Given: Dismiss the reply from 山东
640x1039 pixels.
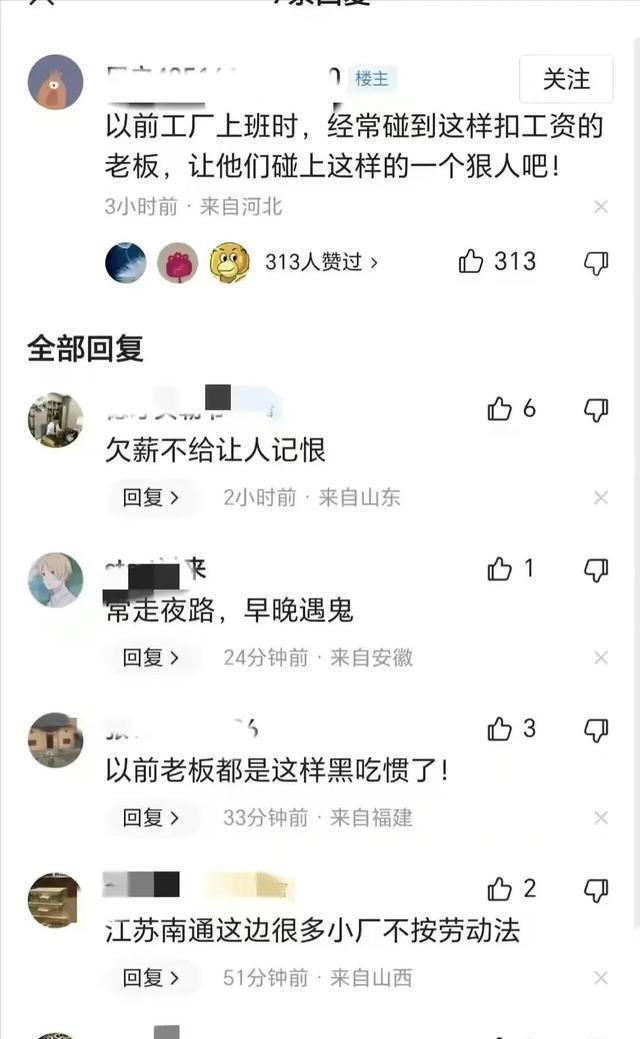Looking at the screenshot, I should tap(600, 497).
